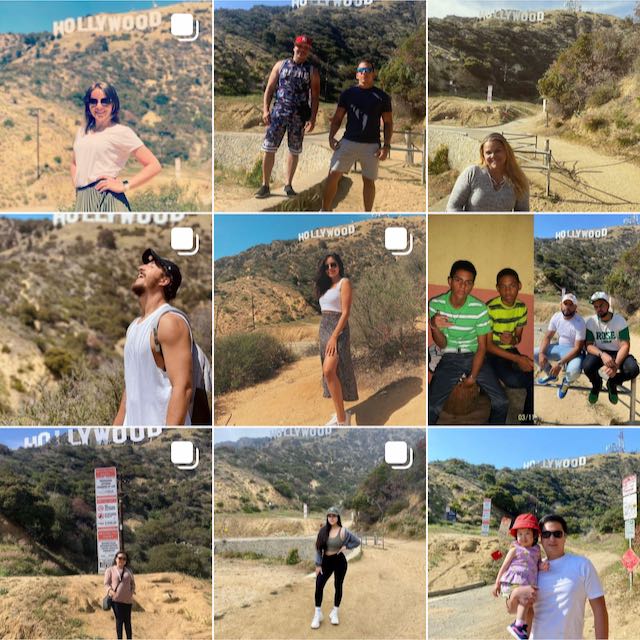Select the post of person beside the signpost

click(106, 534)
